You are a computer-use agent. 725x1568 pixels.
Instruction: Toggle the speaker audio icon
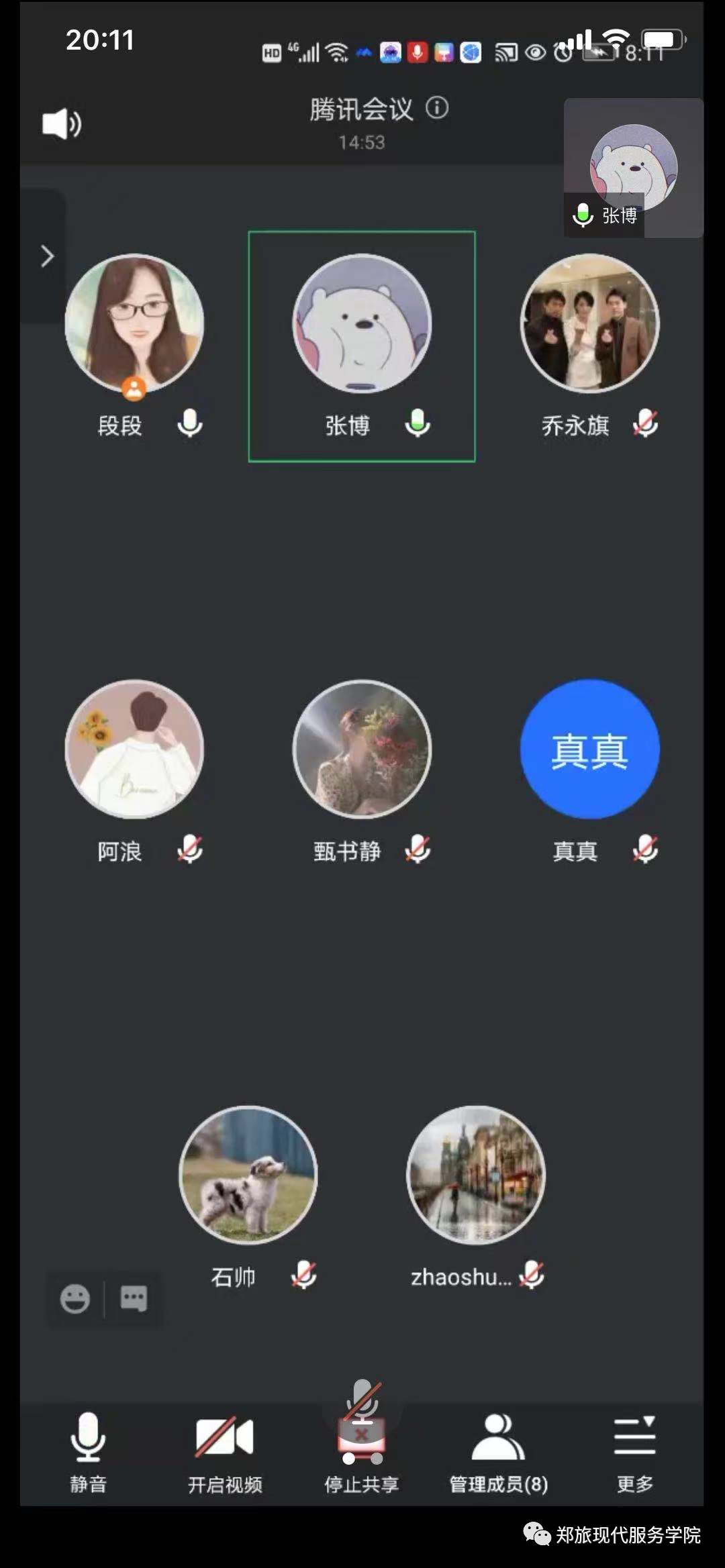(x=61, y=124)
